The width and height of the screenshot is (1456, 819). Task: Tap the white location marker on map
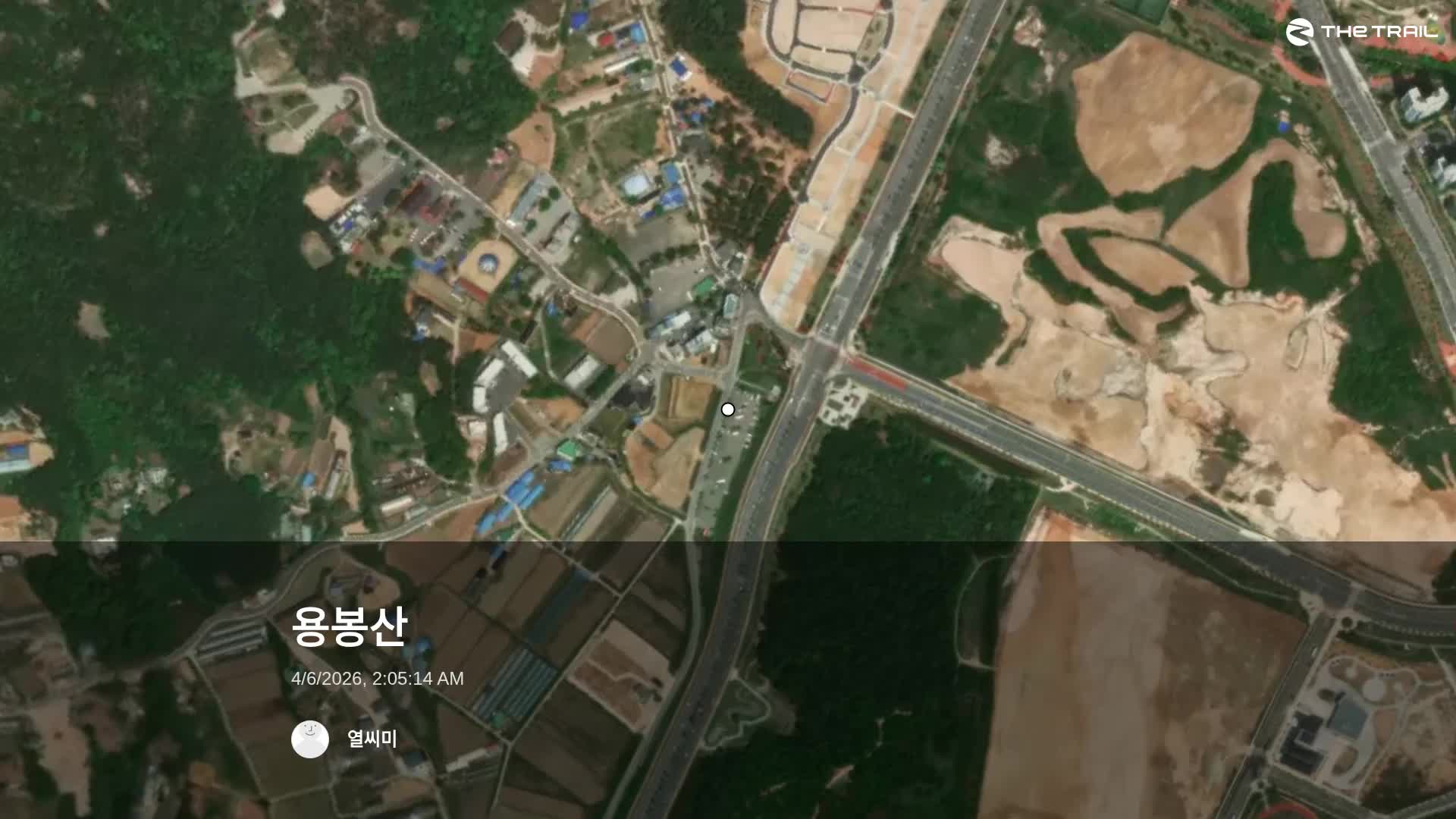click(728, 409)
